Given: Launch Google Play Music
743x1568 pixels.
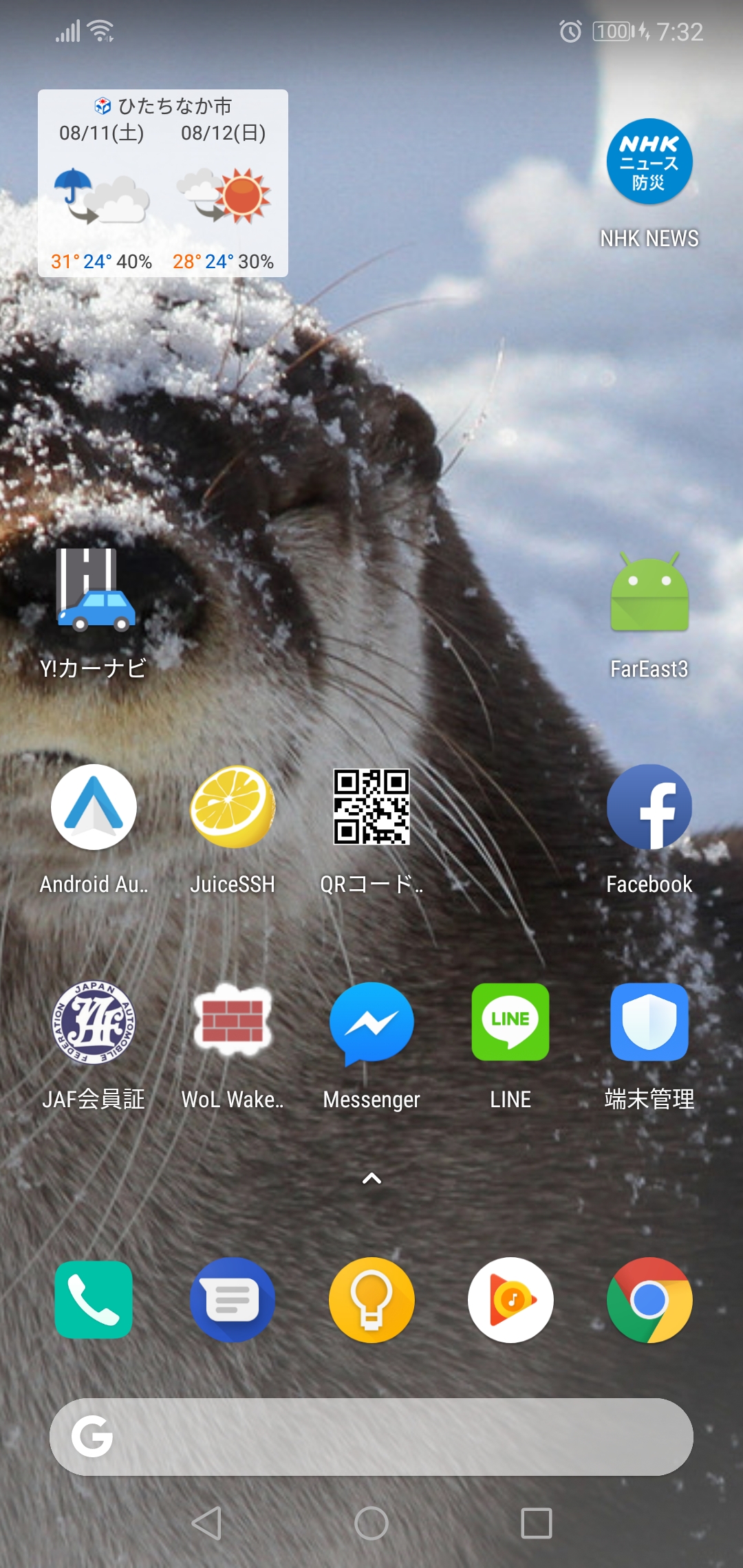Looking at the screenshot, I should tap(510, 1300).
